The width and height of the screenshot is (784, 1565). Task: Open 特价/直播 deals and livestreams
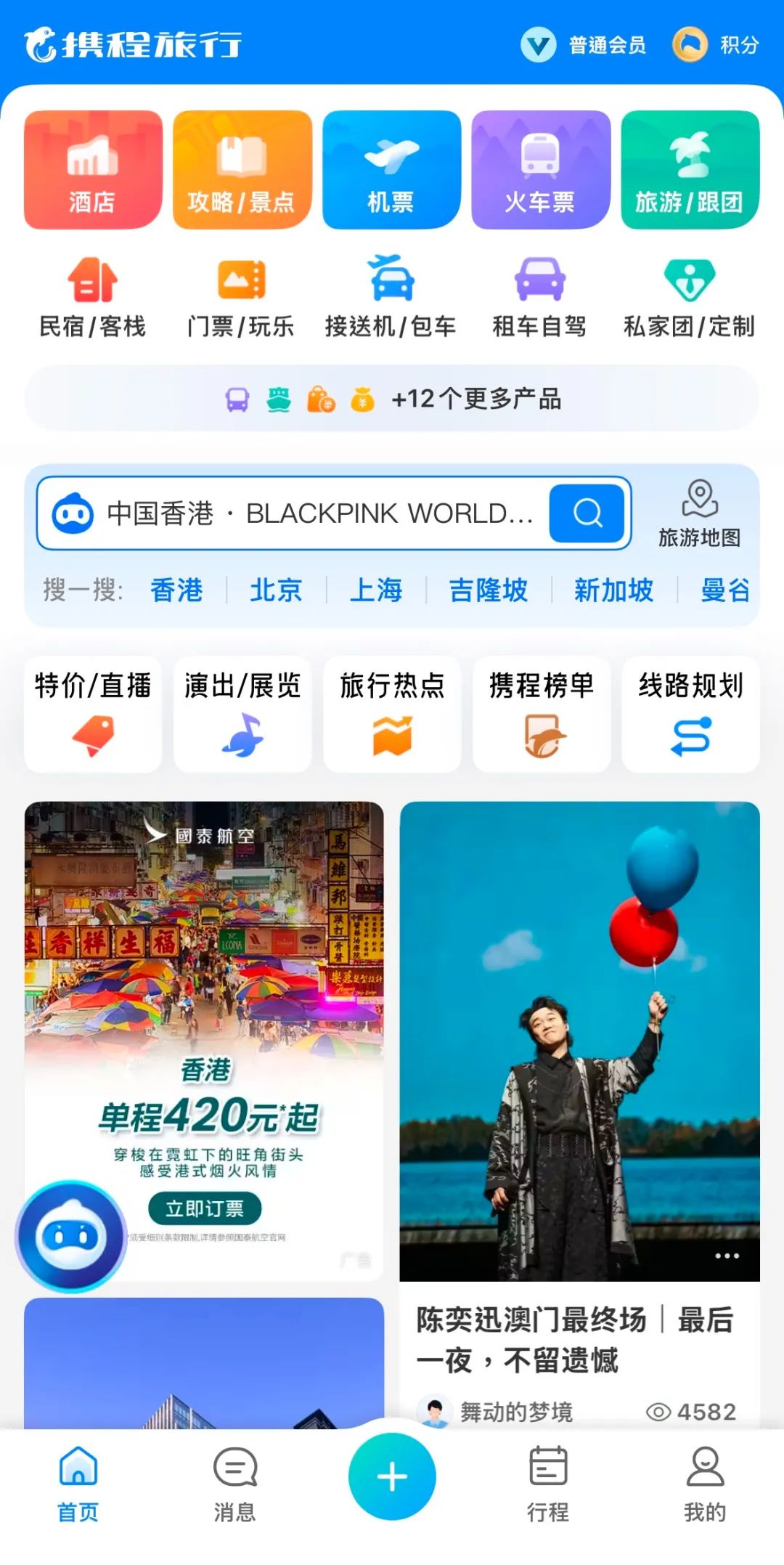[x=93, y=714]
